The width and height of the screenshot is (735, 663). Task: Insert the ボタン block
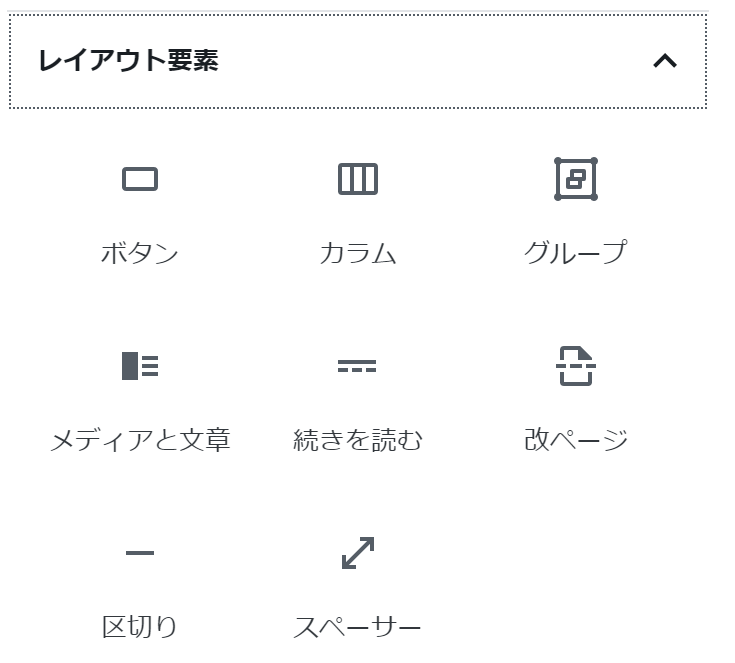(x=140, y=210)
